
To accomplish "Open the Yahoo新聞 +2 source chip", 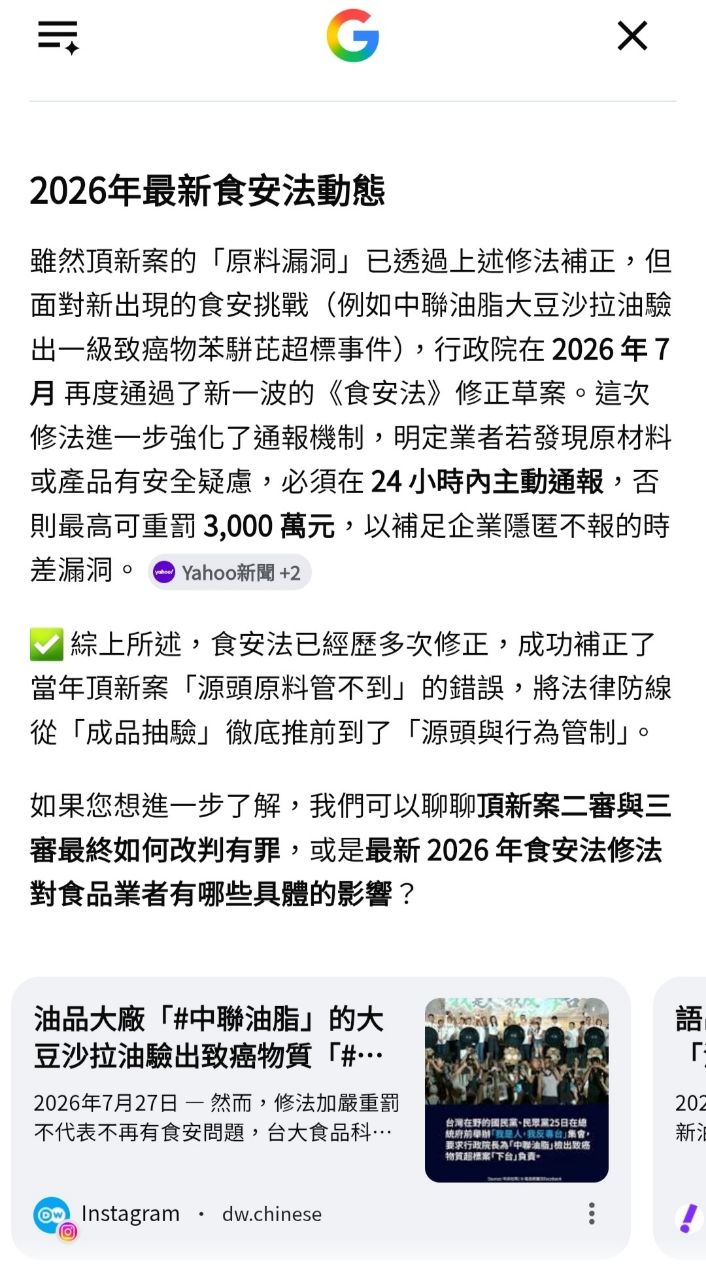I will [x=230, y=572].
